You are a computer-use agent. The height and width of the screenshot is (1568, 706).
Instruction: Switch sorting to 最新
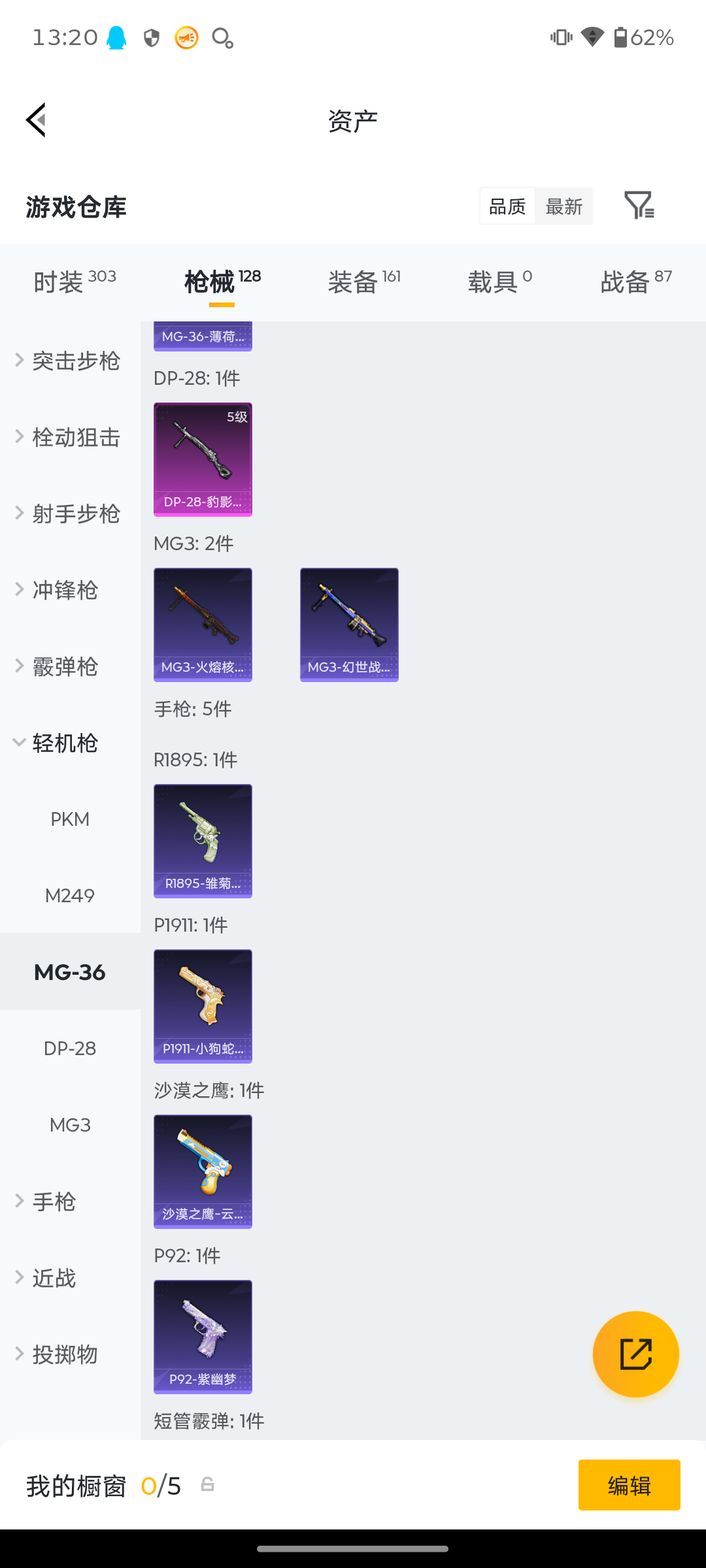pos(564,206)
